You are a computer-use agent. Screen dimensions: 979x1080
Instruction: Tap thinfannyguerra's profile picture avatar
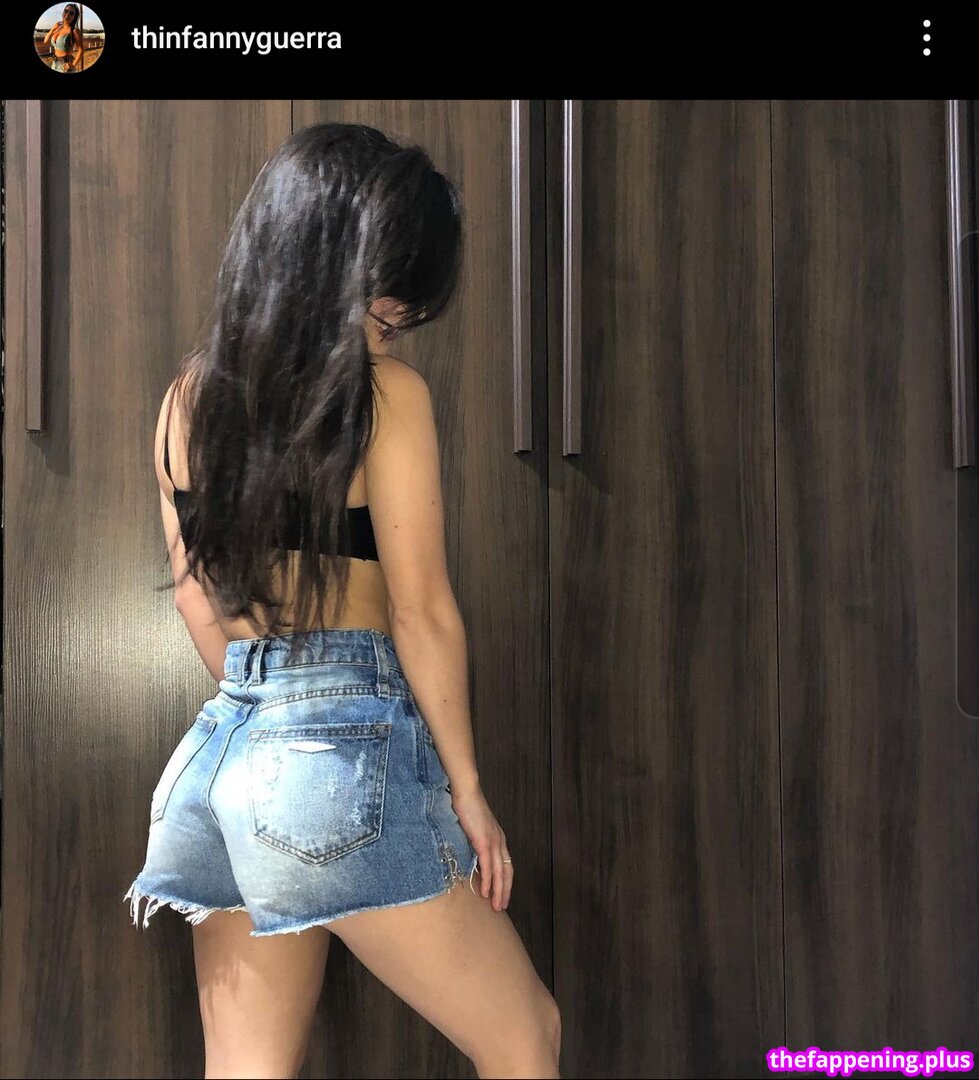[69, 38]
